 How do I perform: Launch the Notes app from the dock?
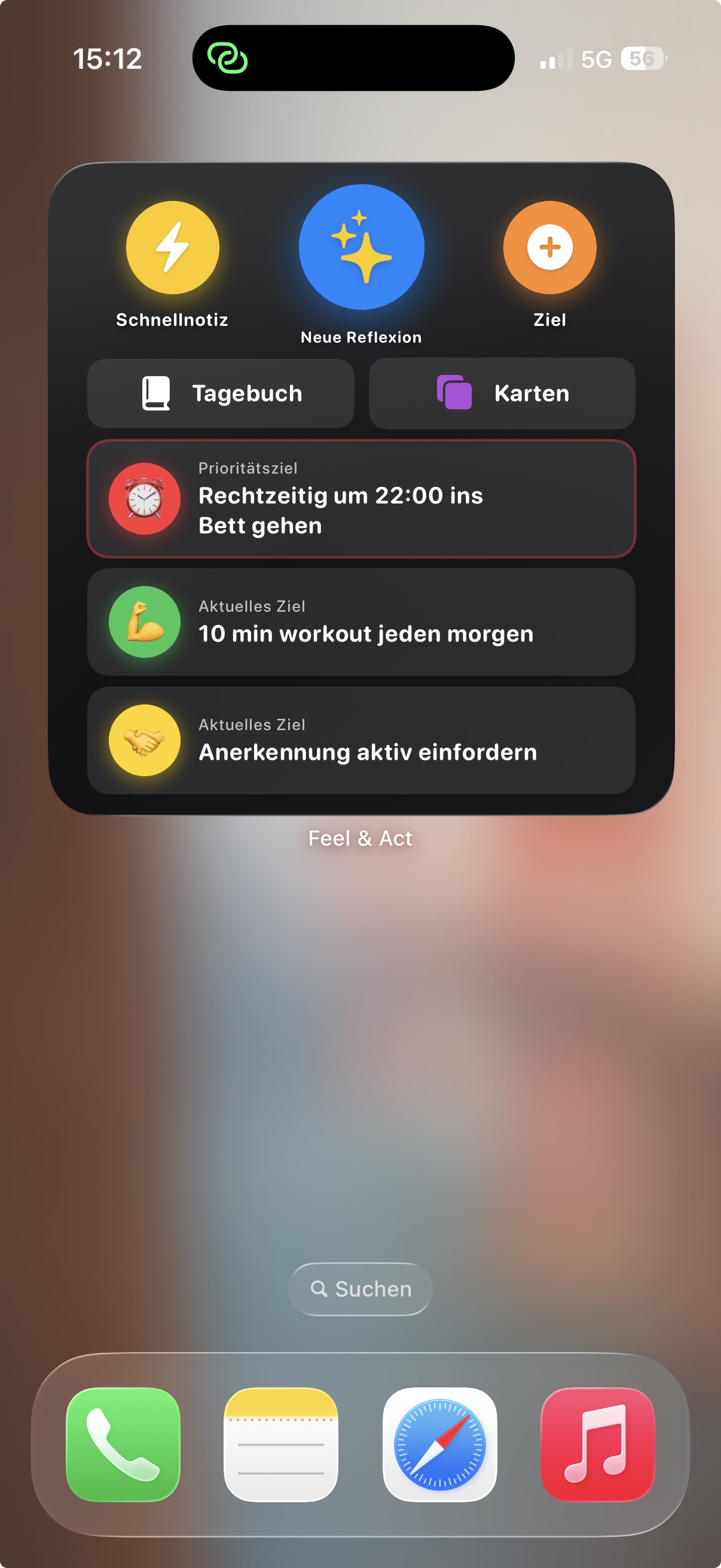(281, 1444)
